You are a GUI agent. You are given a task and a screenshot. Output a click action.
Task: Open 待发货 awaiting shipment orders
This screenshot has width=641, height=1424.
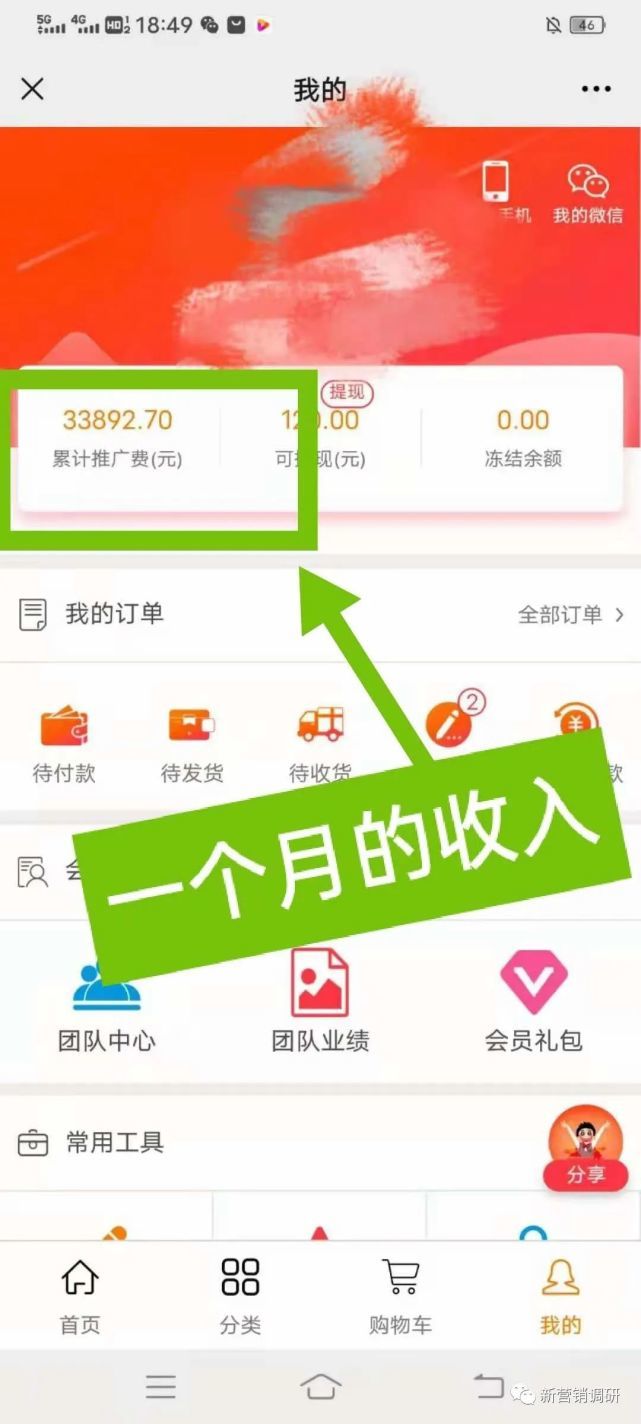pos(192,742)
